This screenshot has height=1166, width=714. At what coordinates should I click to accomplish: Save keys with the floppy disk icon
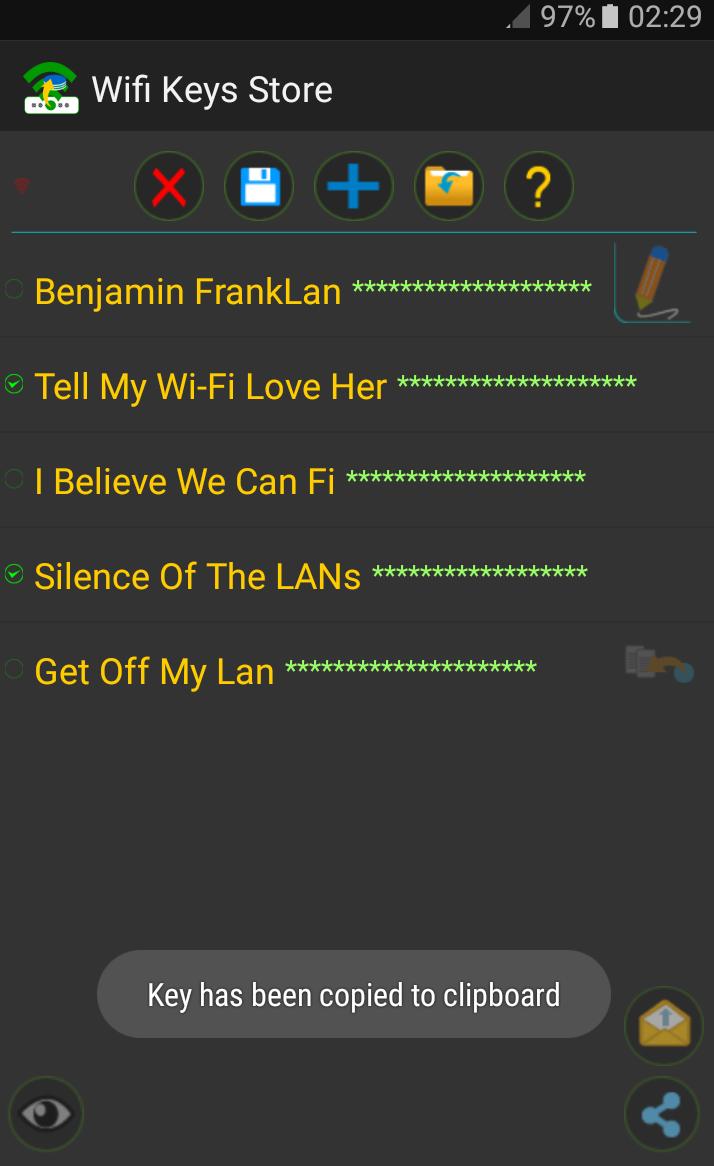(x=259, y=186)
